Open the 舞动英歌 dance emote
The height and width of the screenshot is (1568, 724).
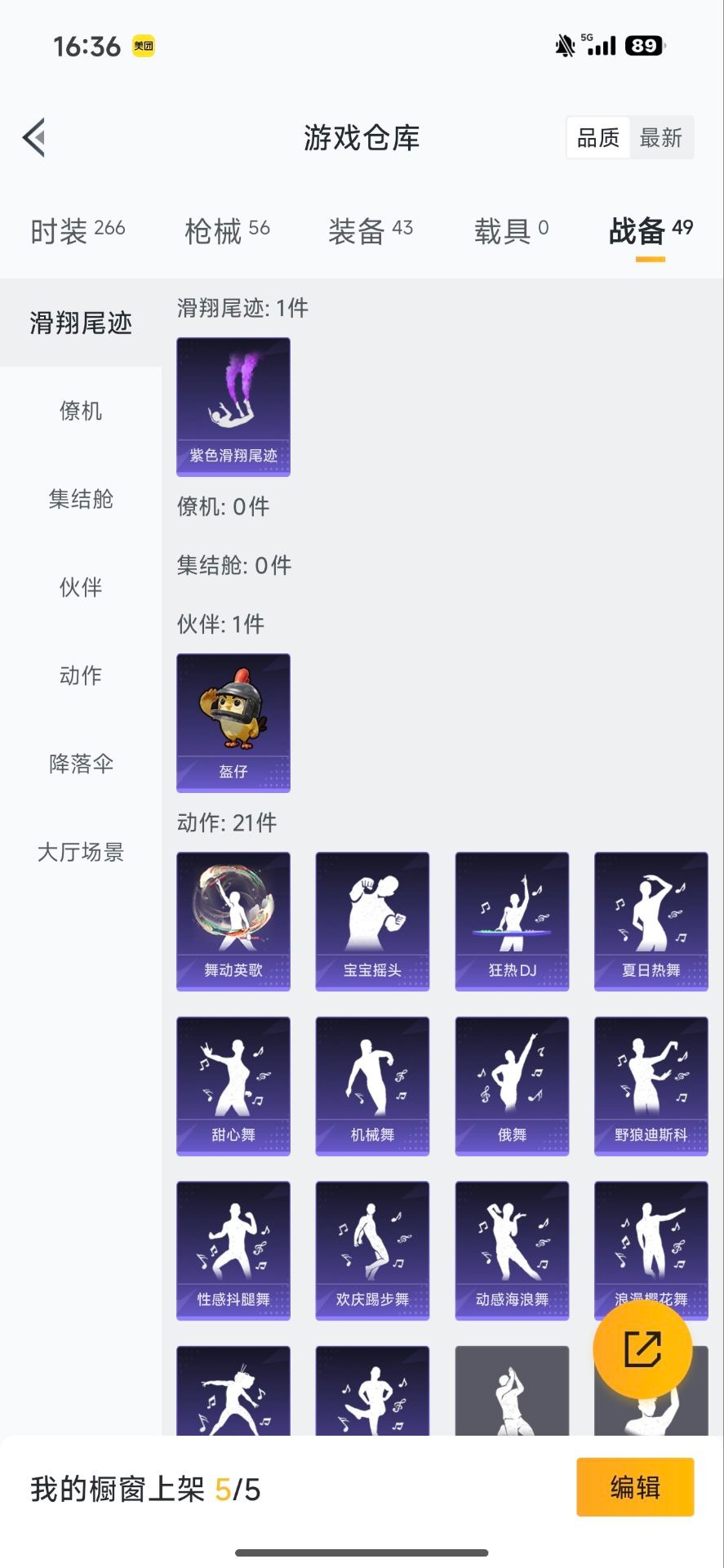click(233, 921)
